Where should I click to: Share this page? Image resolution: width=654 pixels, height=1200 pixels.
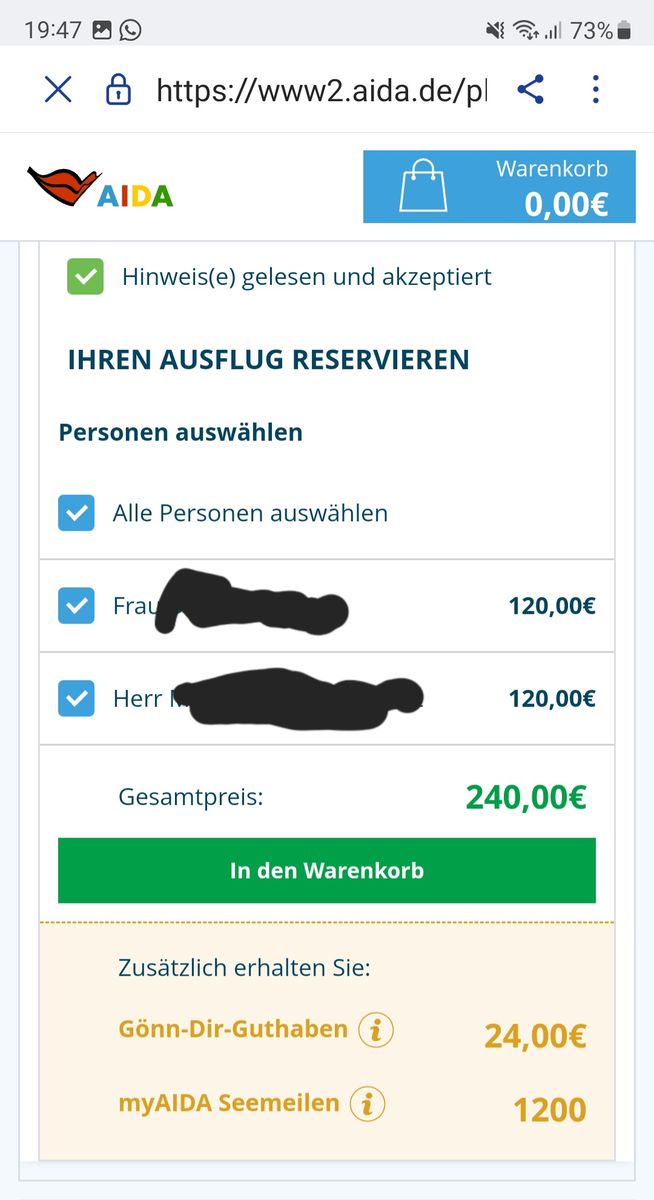[530, 90]
